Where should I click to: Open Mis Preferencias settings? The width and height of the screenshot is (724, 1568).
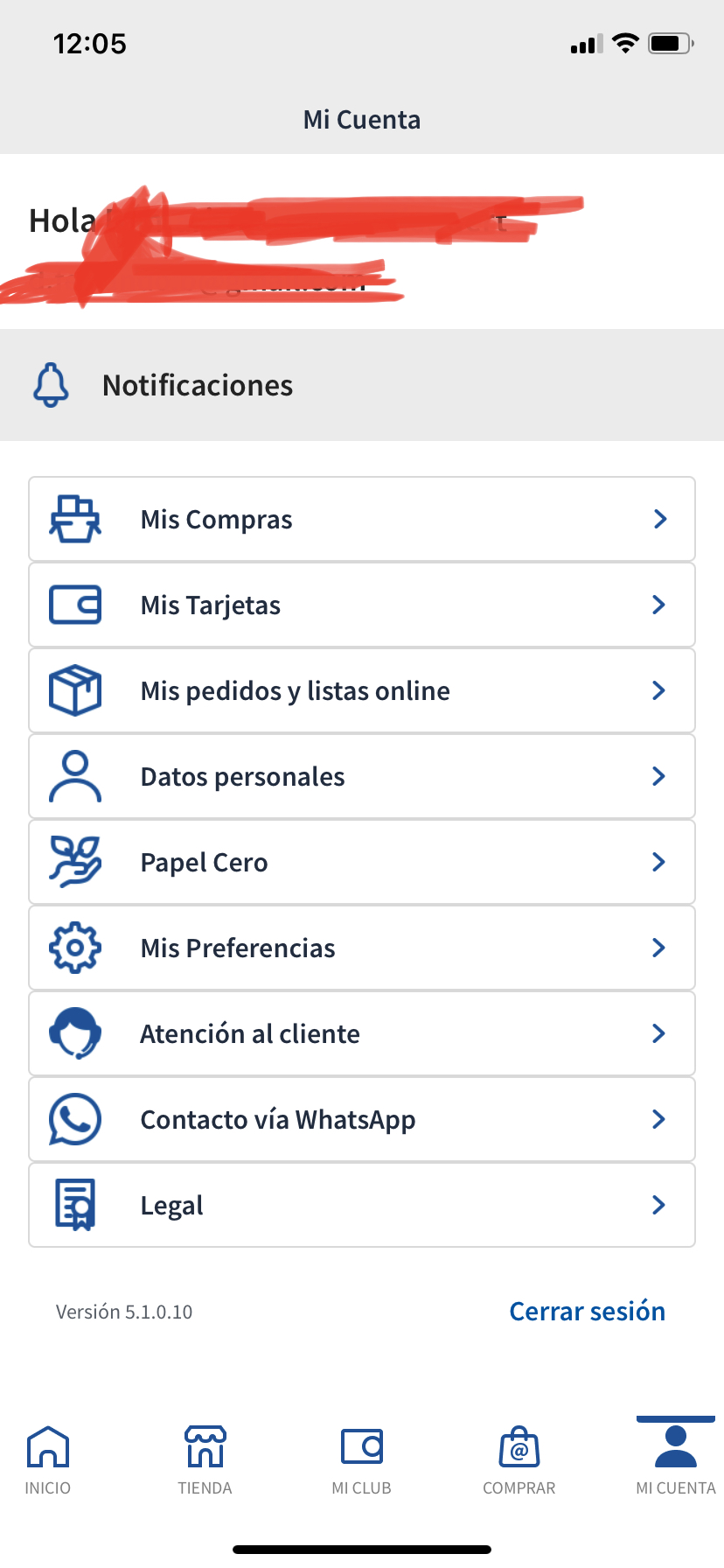[x=361, y=948]
